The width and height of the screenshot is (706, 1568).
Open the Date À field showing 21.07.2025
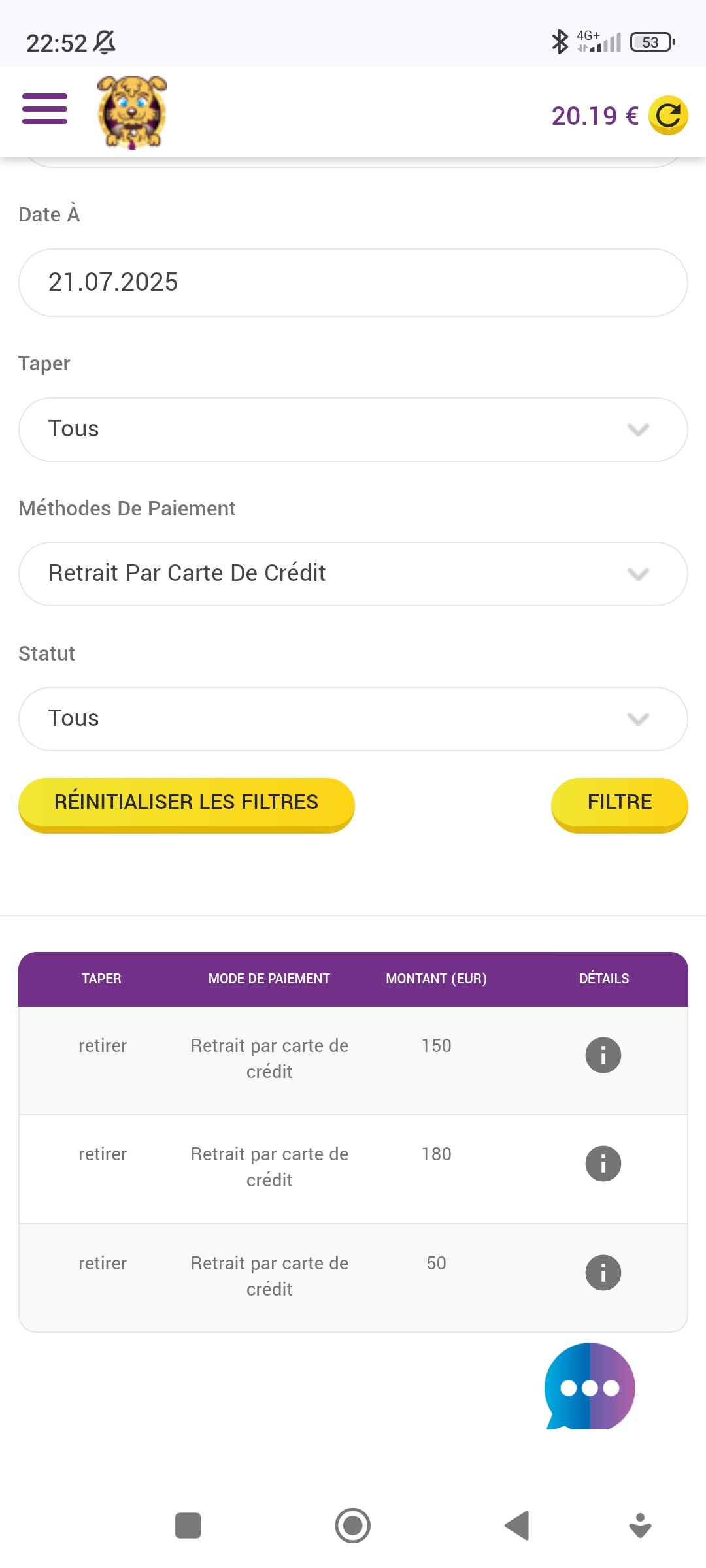coord(353,282)
